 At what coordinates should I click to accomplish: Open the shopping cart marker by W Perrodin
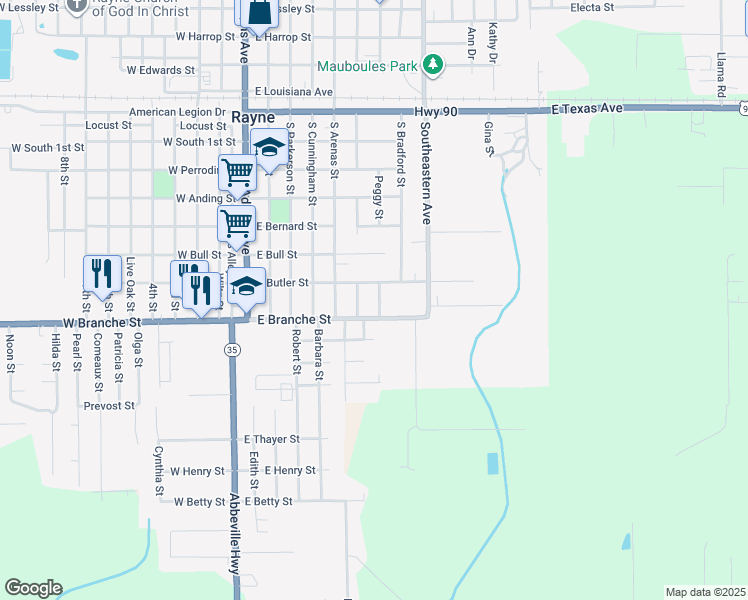tap(238, 174)
